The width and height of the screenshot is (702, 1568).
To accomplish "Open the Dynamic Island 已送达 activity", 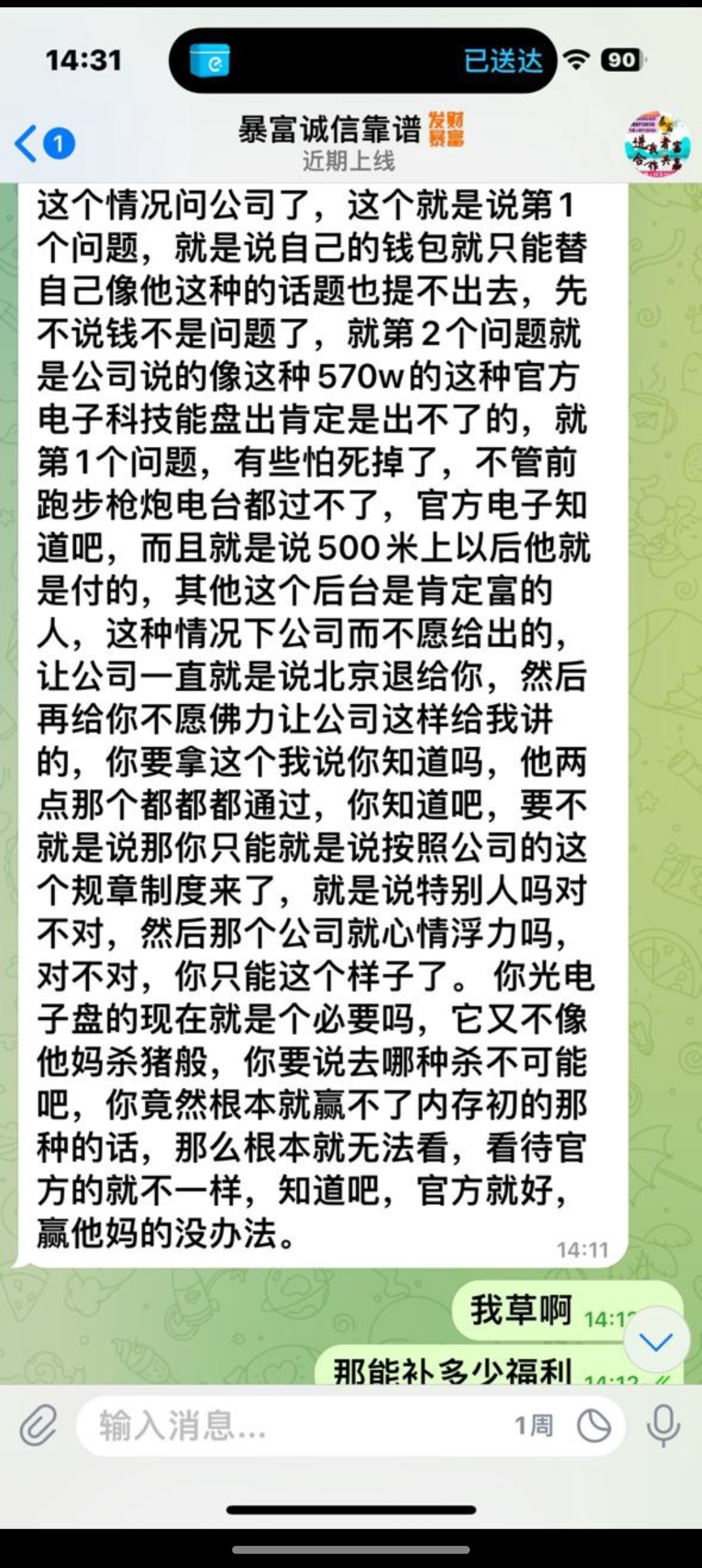I will click(x=363, y=61).
